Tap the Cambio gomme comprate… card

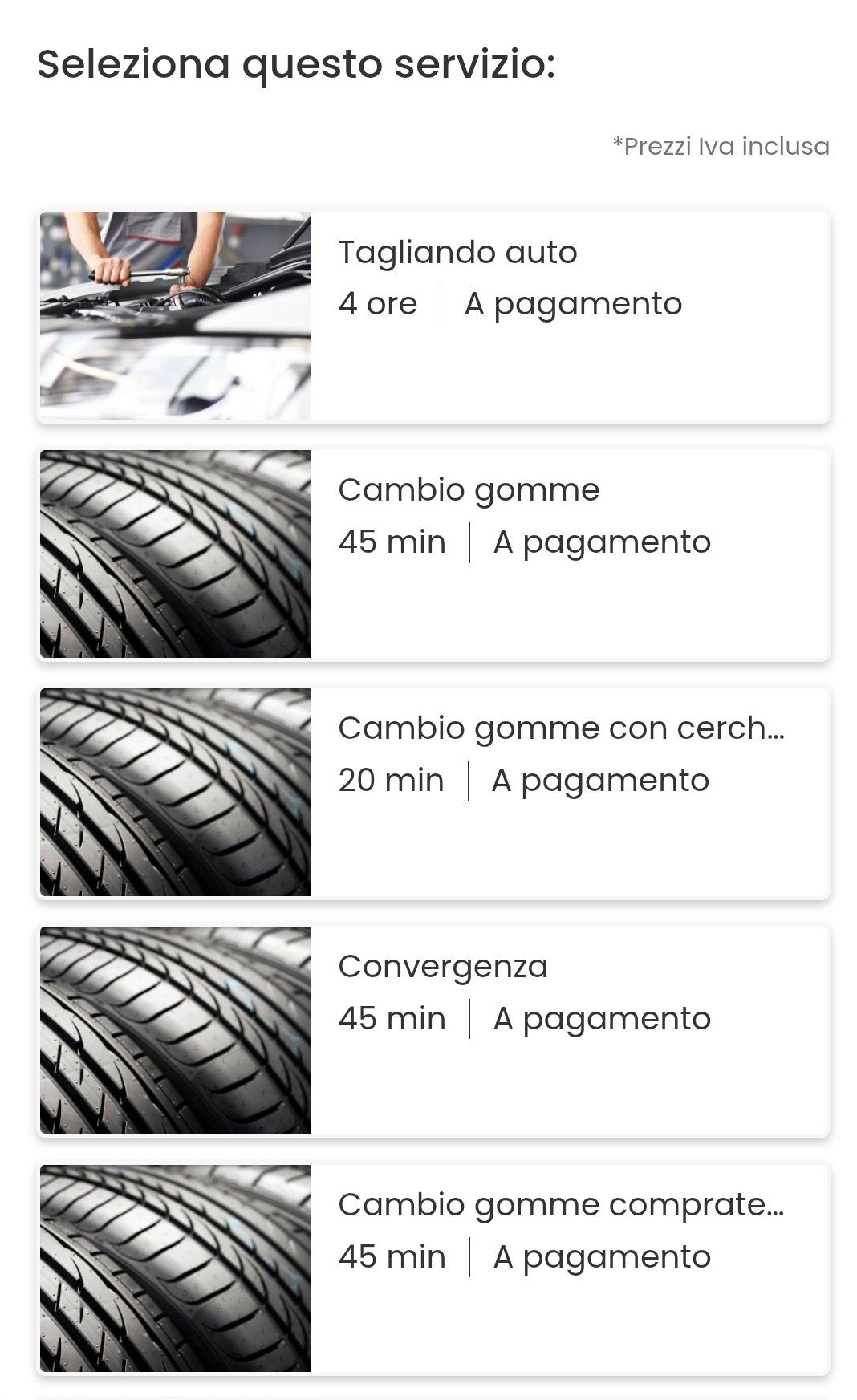[433, 1269]
